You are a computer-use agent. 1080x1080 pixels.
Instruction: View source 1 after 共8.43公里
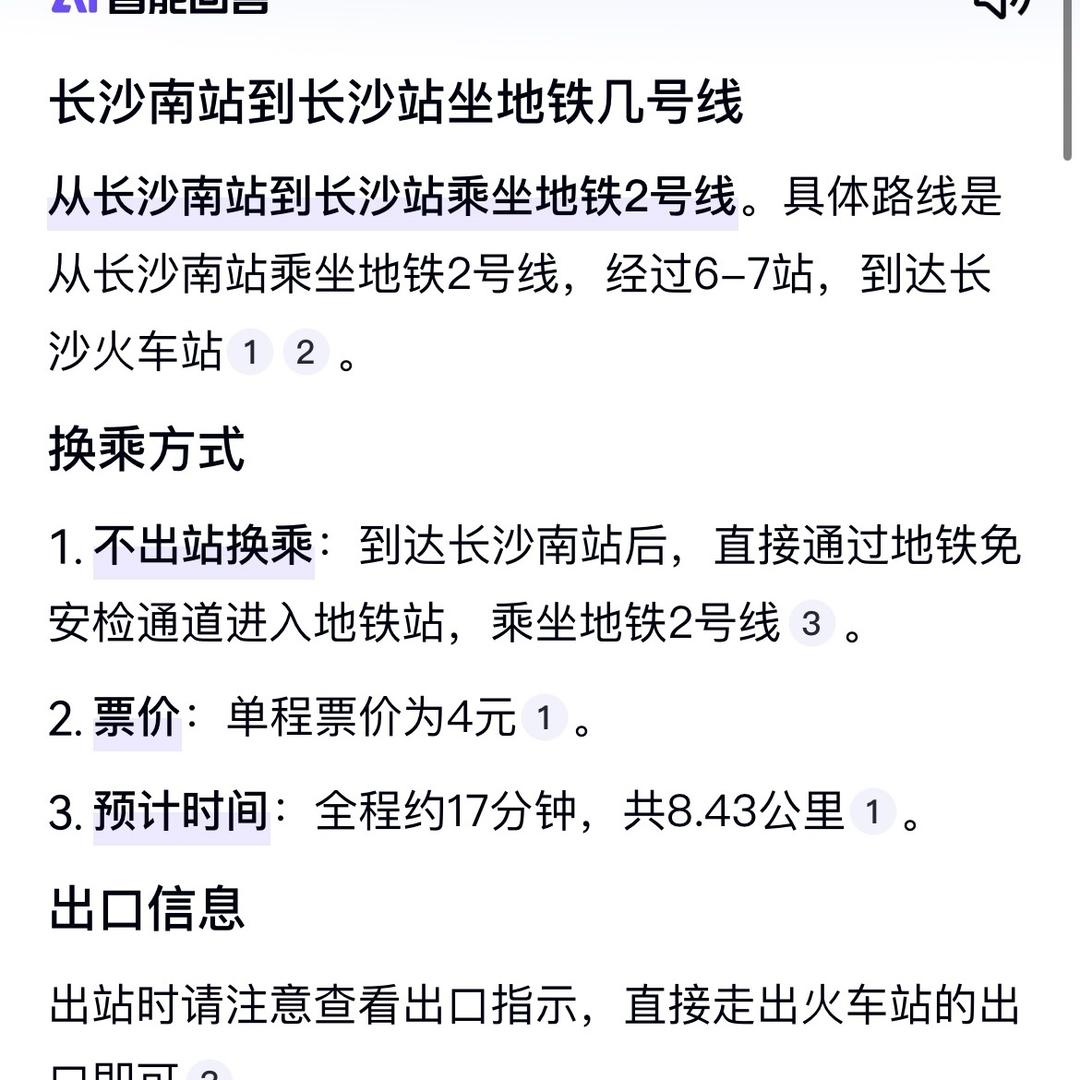click(x=872, y=813)
